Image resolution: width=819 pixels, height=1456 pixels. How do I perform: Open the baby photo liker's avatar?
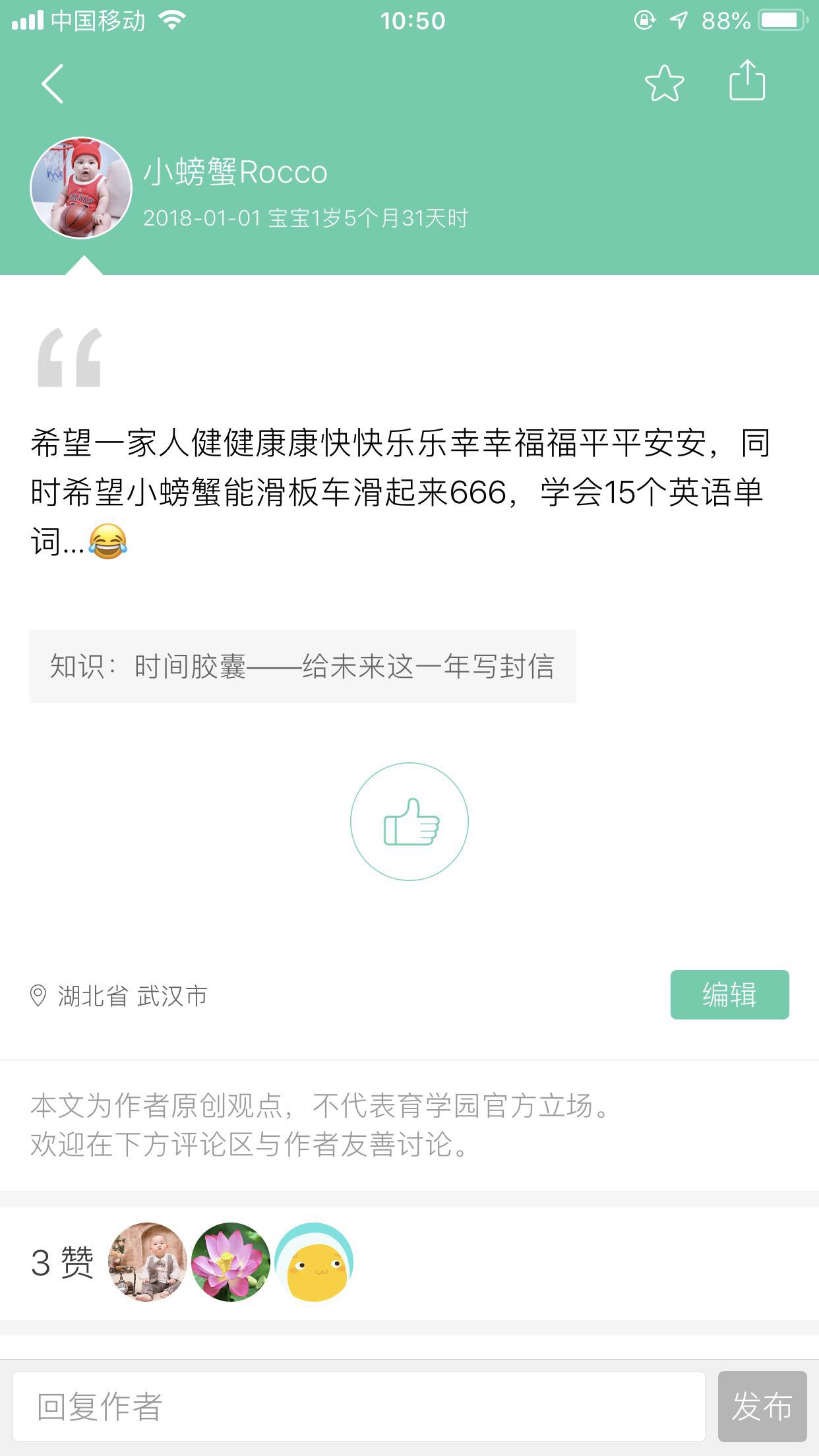[x=147, y=1262]
